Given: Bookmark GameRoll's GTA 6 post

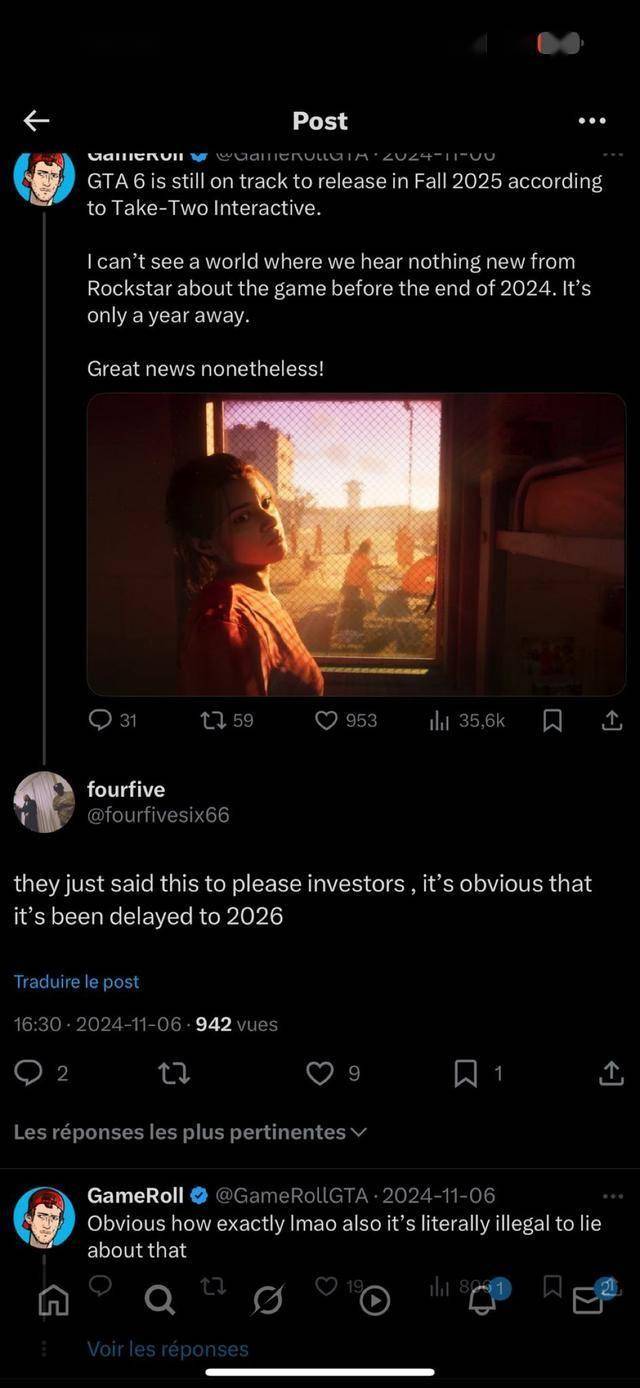Looking at the screenshot, I should point(552,720).
